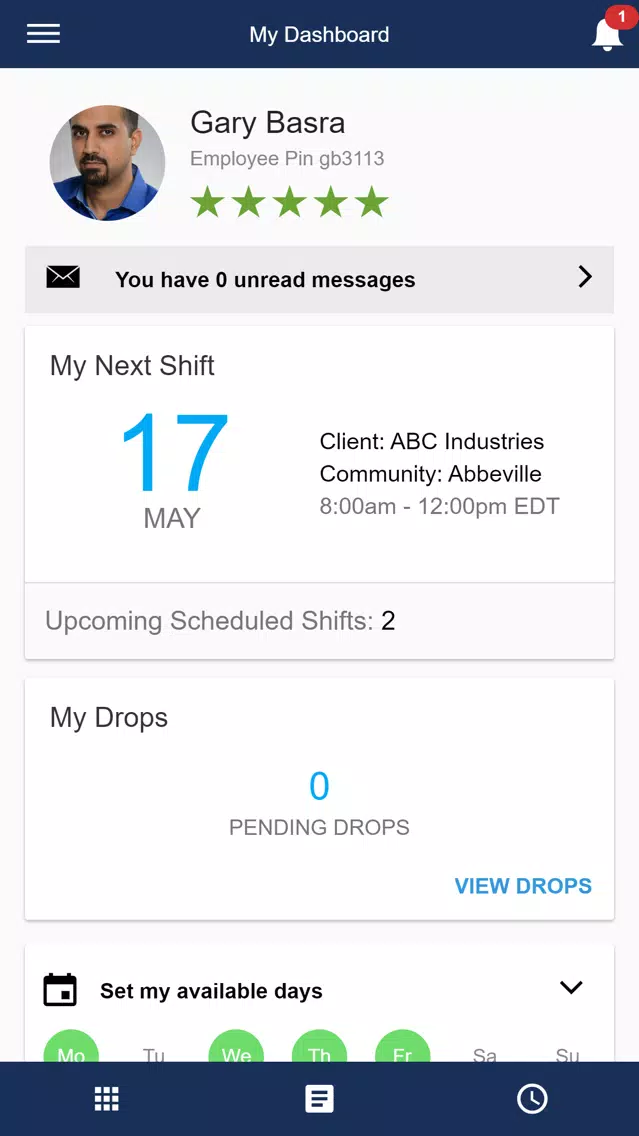This screenshot has height=1136, width=639.
Task: Toggle Friday availability
Action: 402,1046
